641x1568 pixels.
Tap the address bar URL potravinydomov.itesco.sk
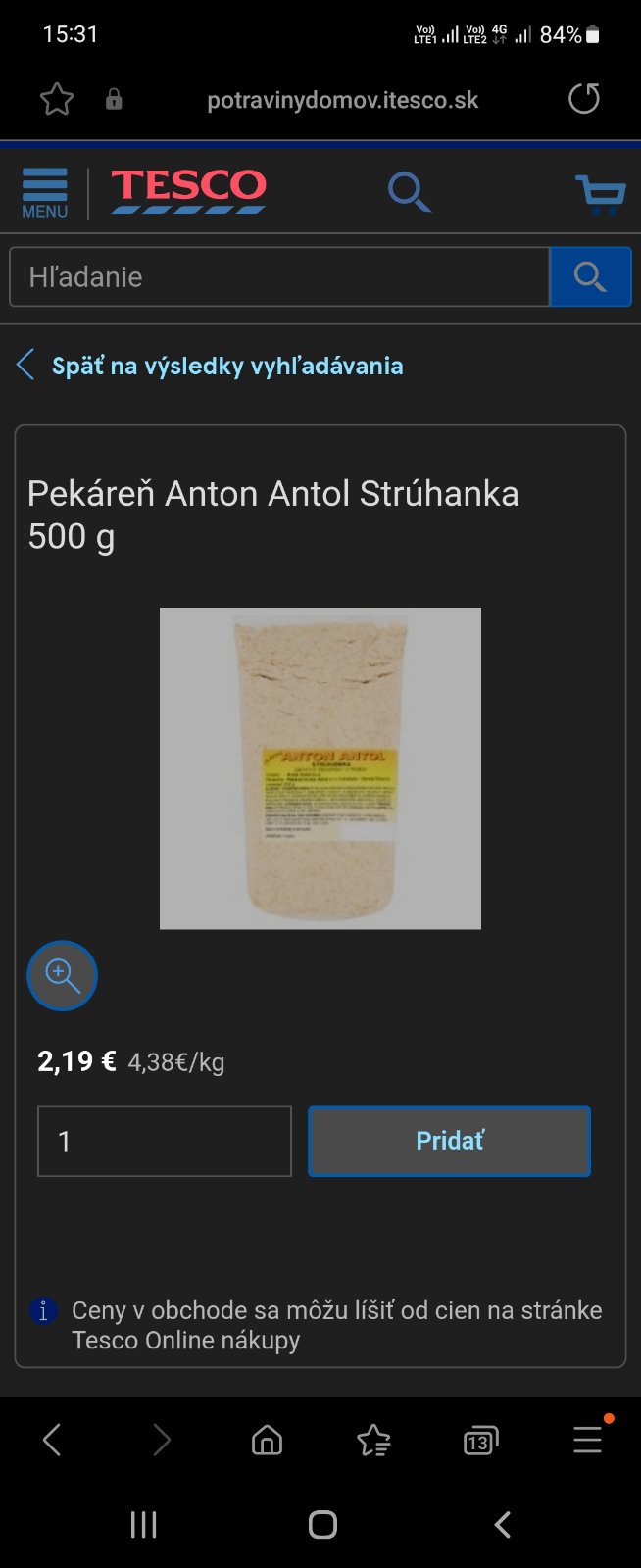tap(342, 100)
